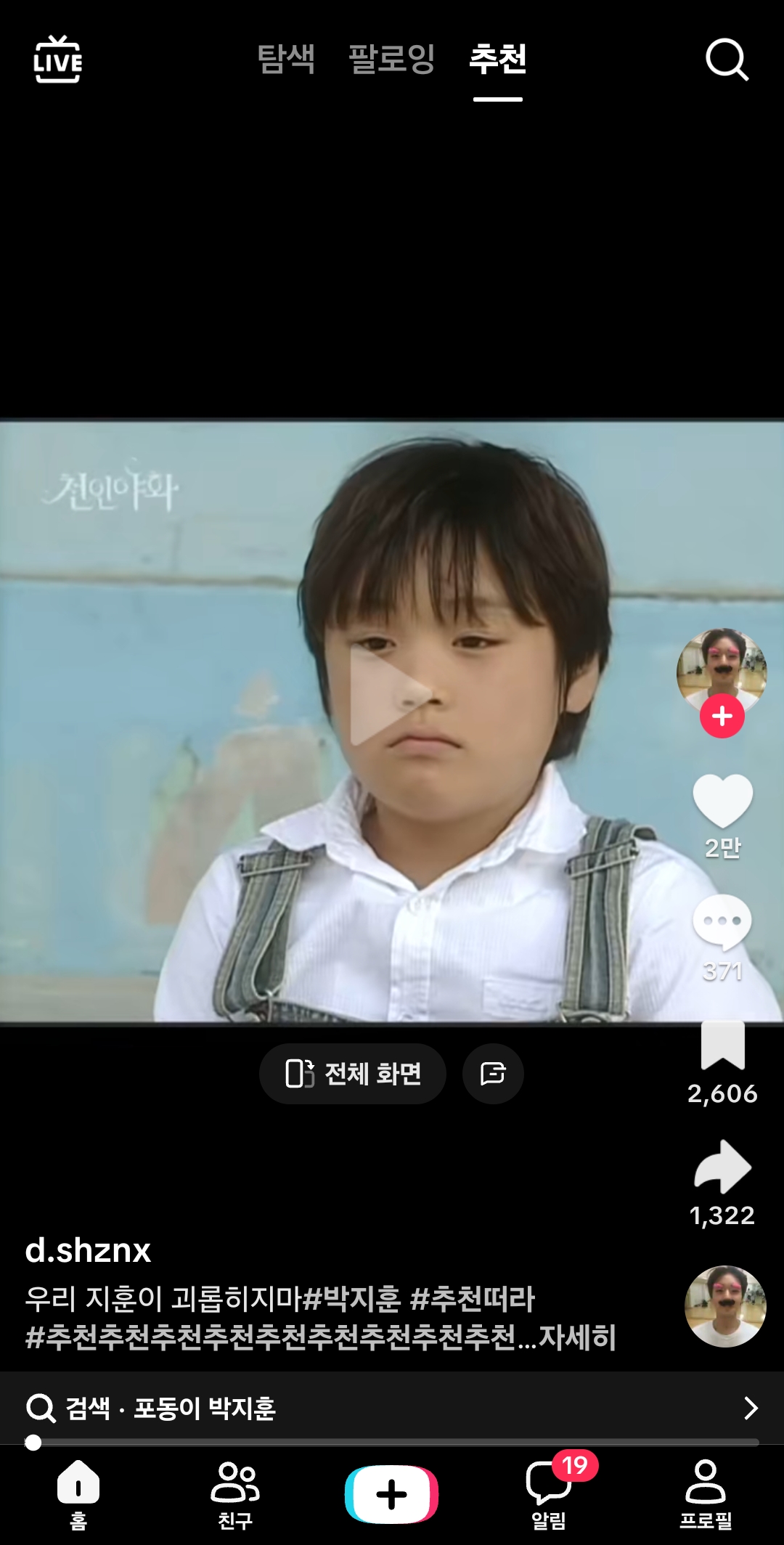Switch to the 탐색 tab

click(x=286, y=60)
